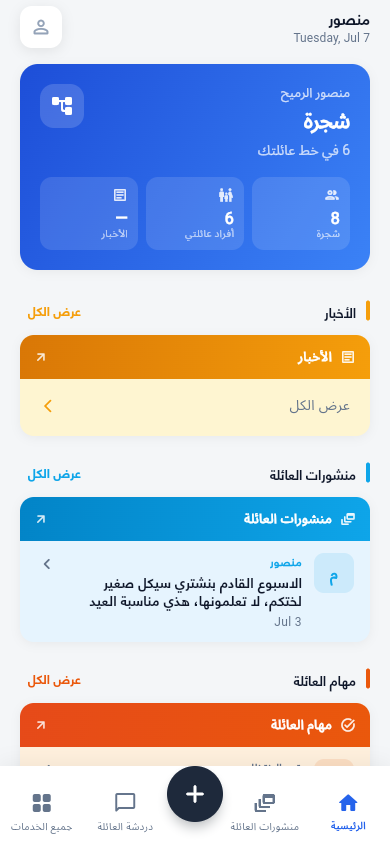Open the الأخبار stat tile in blue card
Screen dimensions: 390x844
89,214
